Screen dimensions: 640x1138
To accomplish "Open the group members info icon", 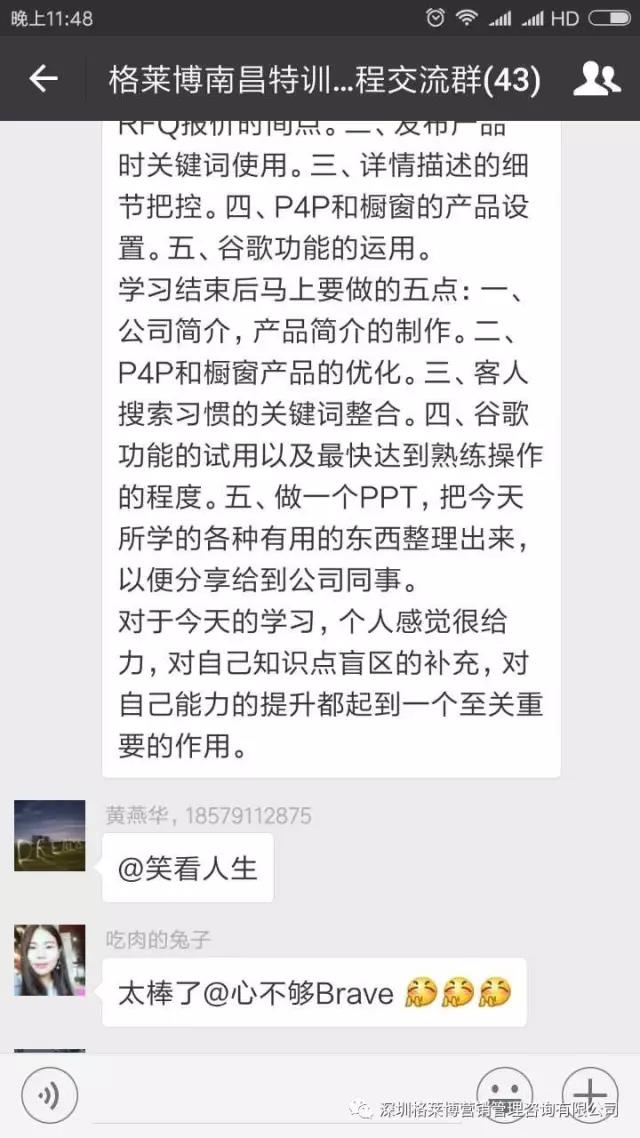I will point(597,79).
